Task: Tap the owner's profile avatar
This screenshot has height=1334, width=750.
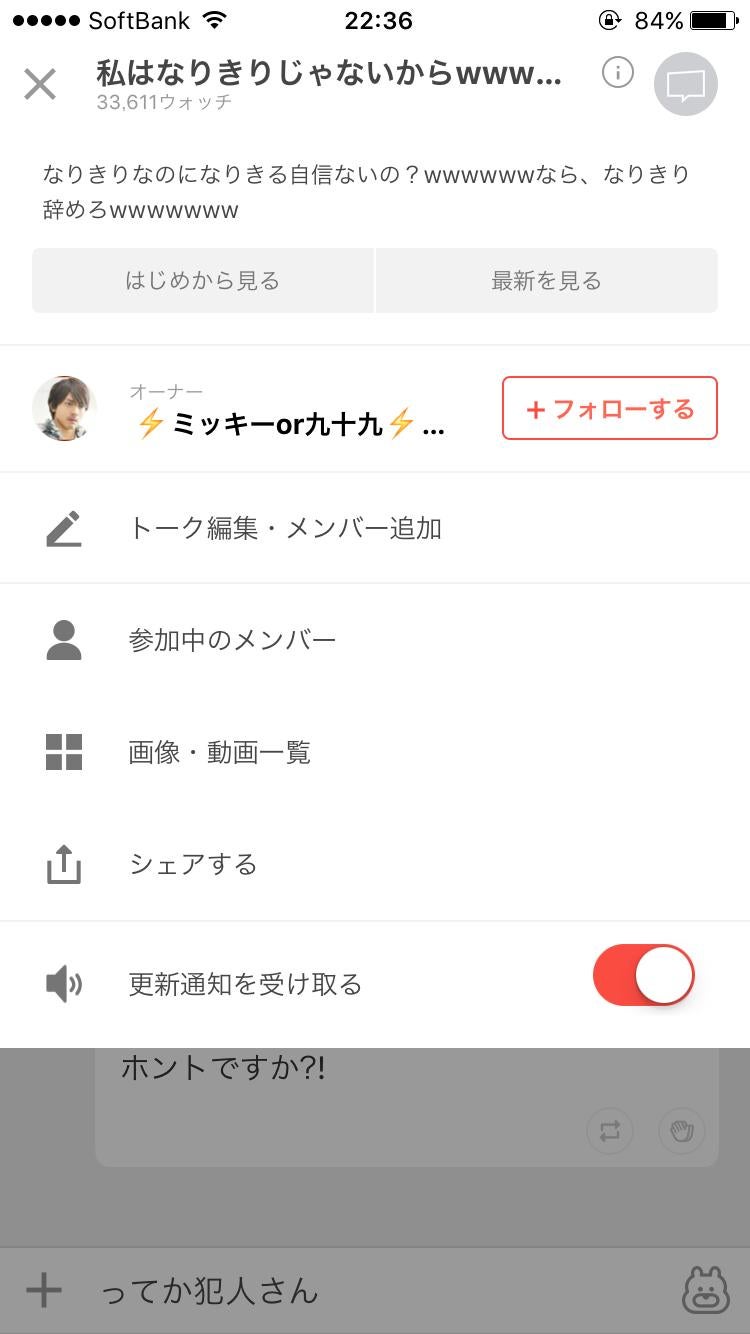Action: pyautogui.click(x=64, y=408)
